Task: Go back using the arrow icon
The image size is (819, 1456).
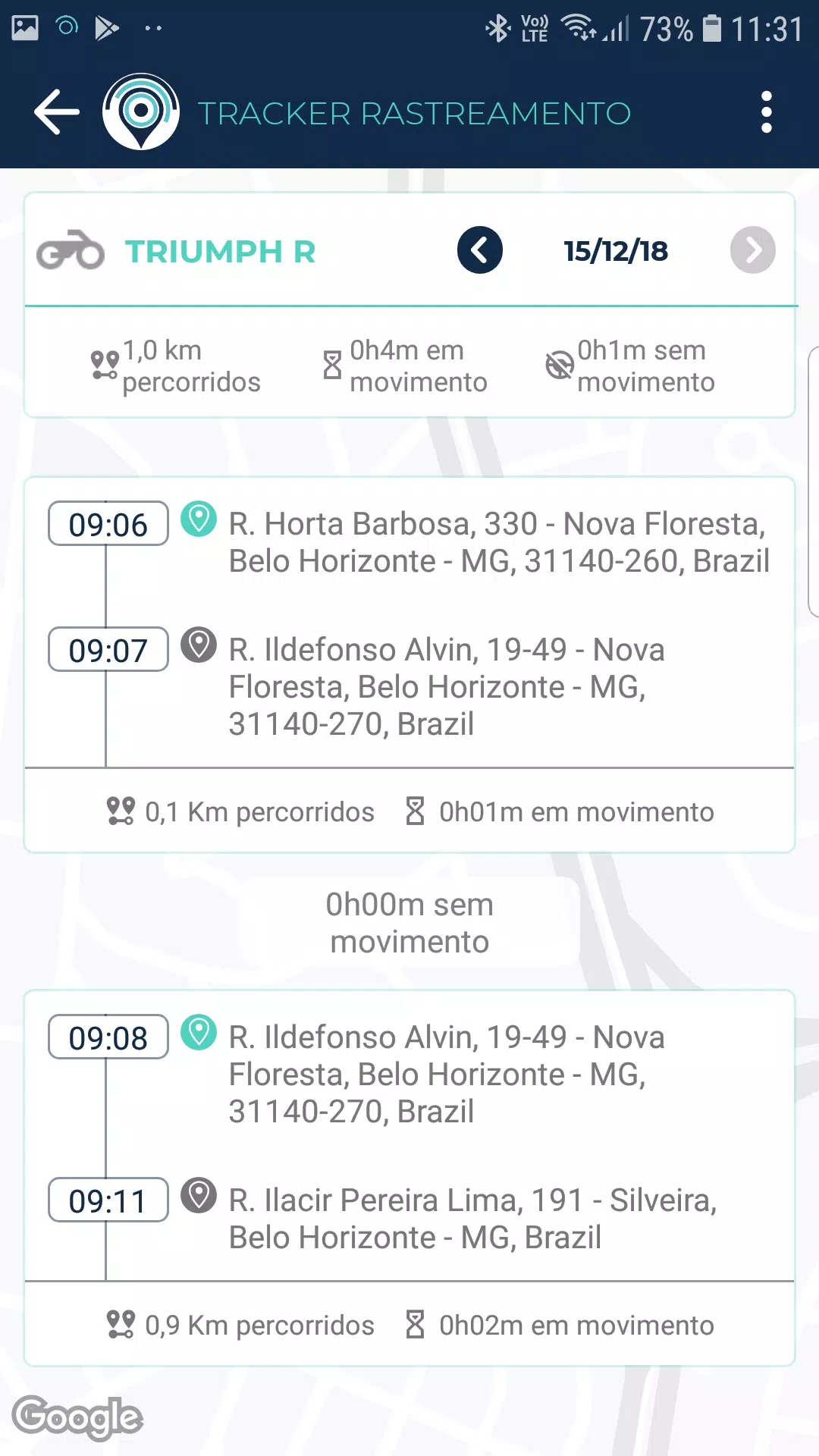Action: point(57,112)
